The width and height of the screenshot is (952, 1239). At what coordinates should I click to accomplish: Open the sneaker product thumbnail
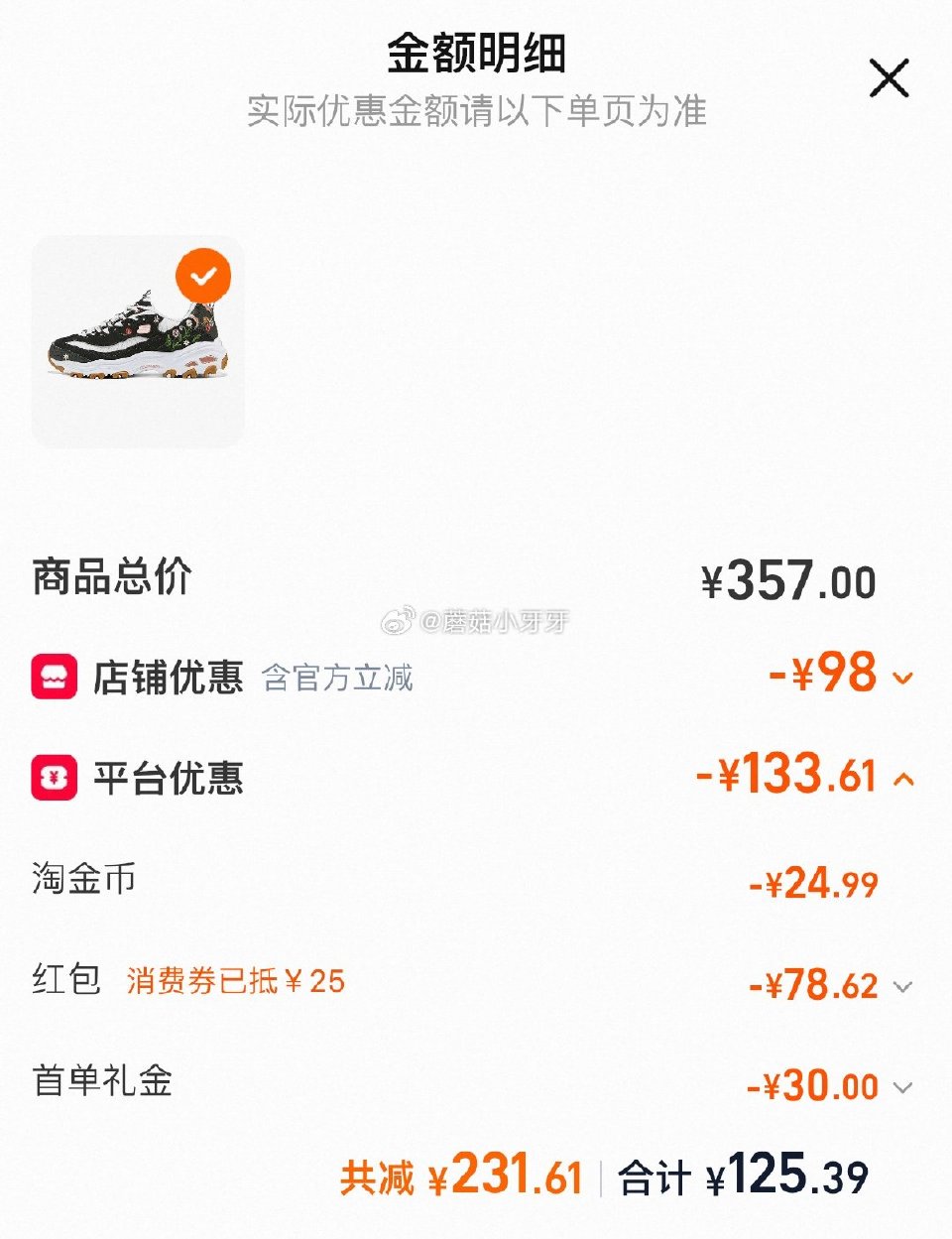pyautogui.click(x=137, y=342)
